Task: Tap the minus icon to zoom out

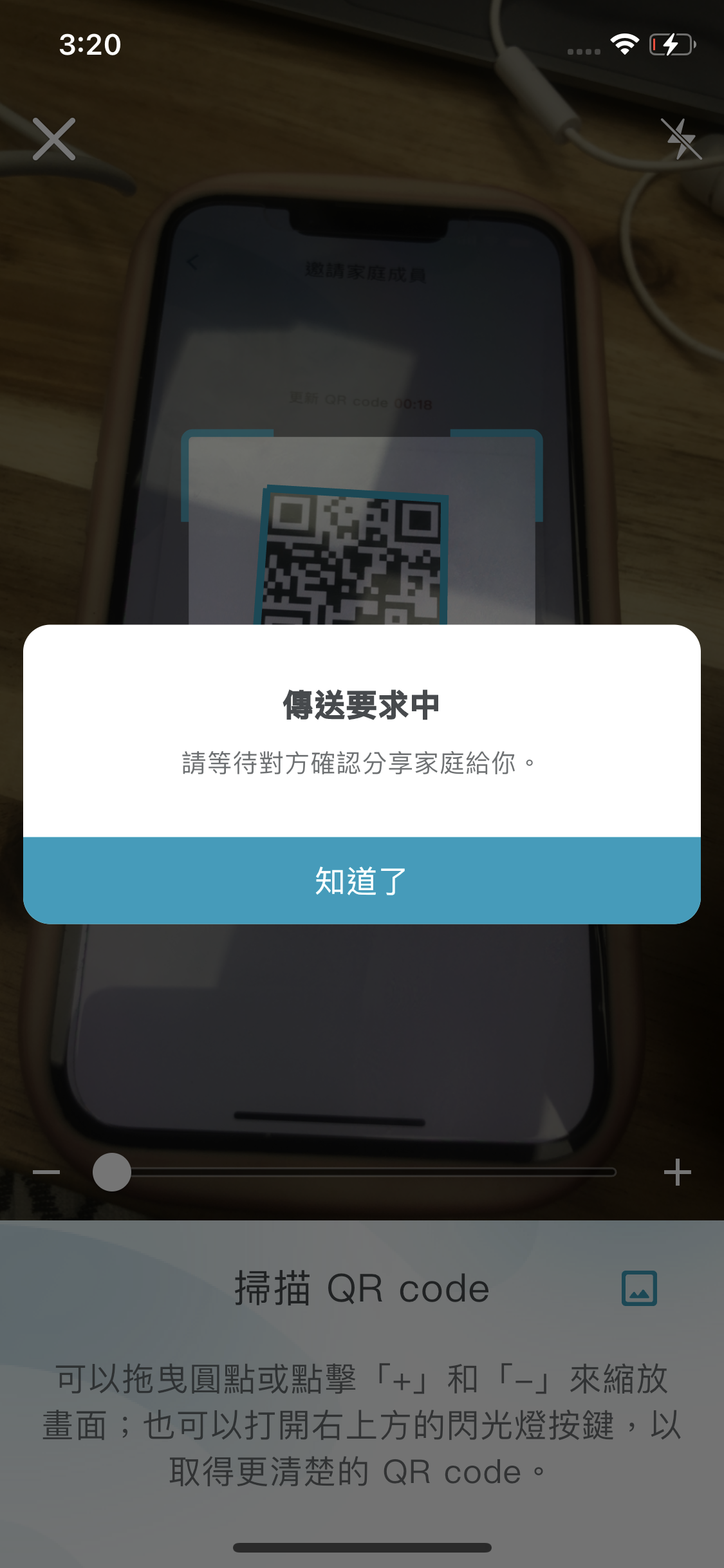Action: pos(46,1172)
